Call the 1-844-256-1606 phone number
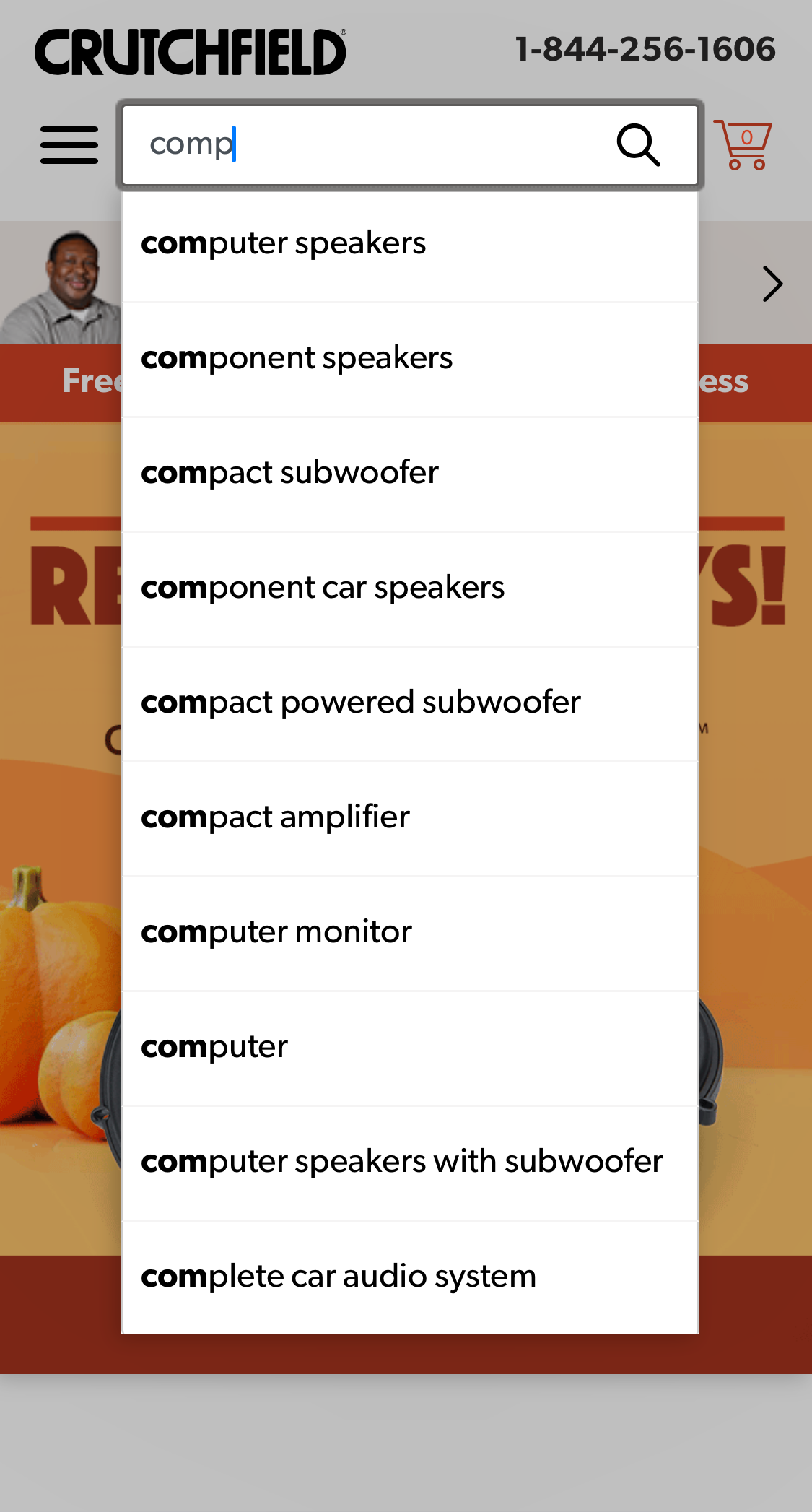This screenshot has width=812, height=1512. pyautogui.click(x=645, y=49)
